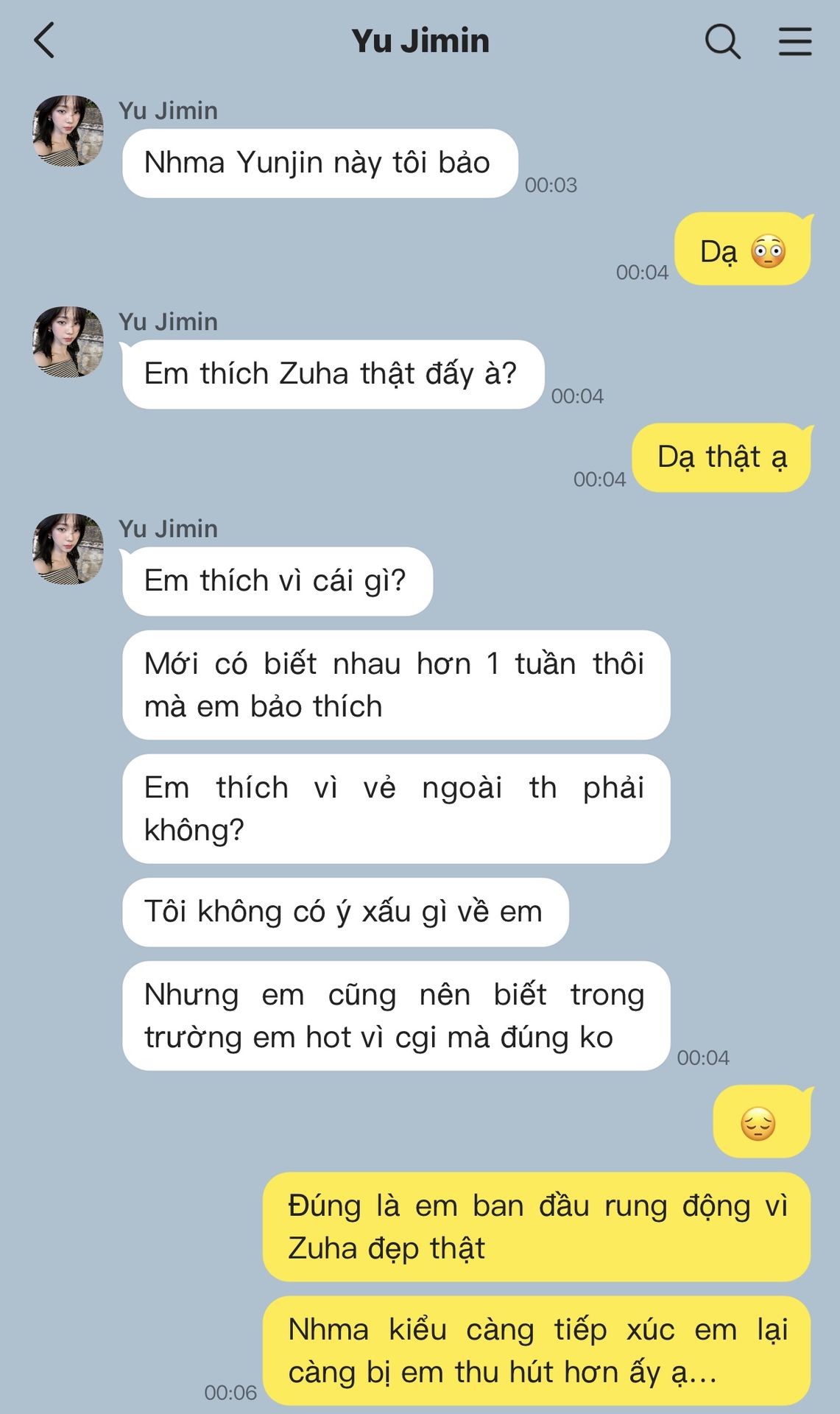The image size is (840, 1414).
Task: Tap Yu Jimin's avatar beside "Em thích vì cái gì?"
Action: tap(68, 549)
